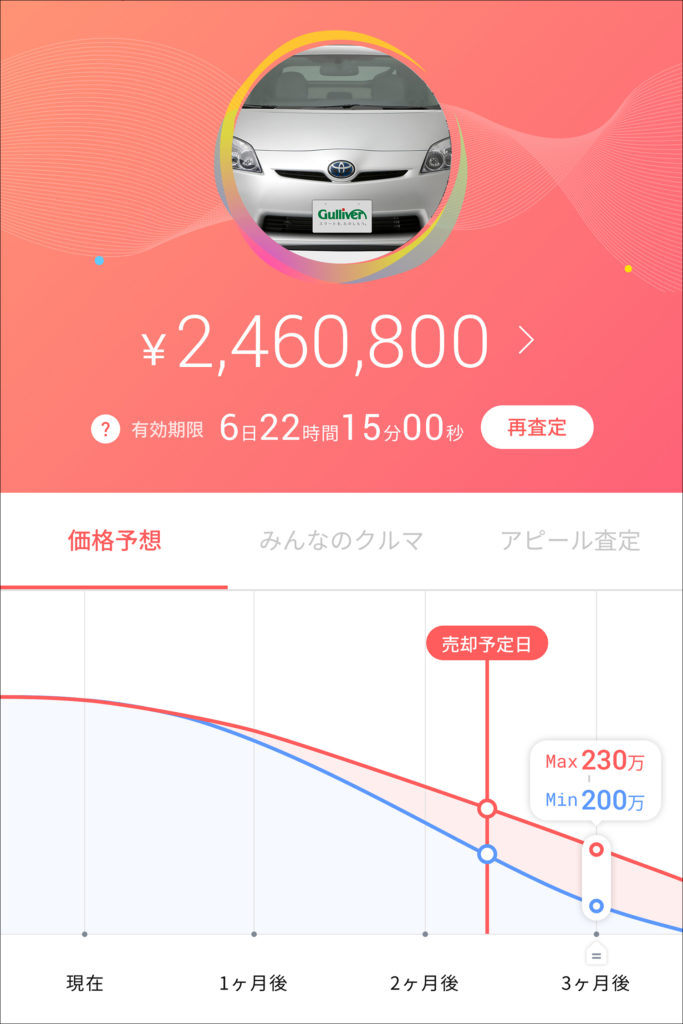Tap the 再査定 button
Screen dimensions: 683x1024
click(537, 428)
